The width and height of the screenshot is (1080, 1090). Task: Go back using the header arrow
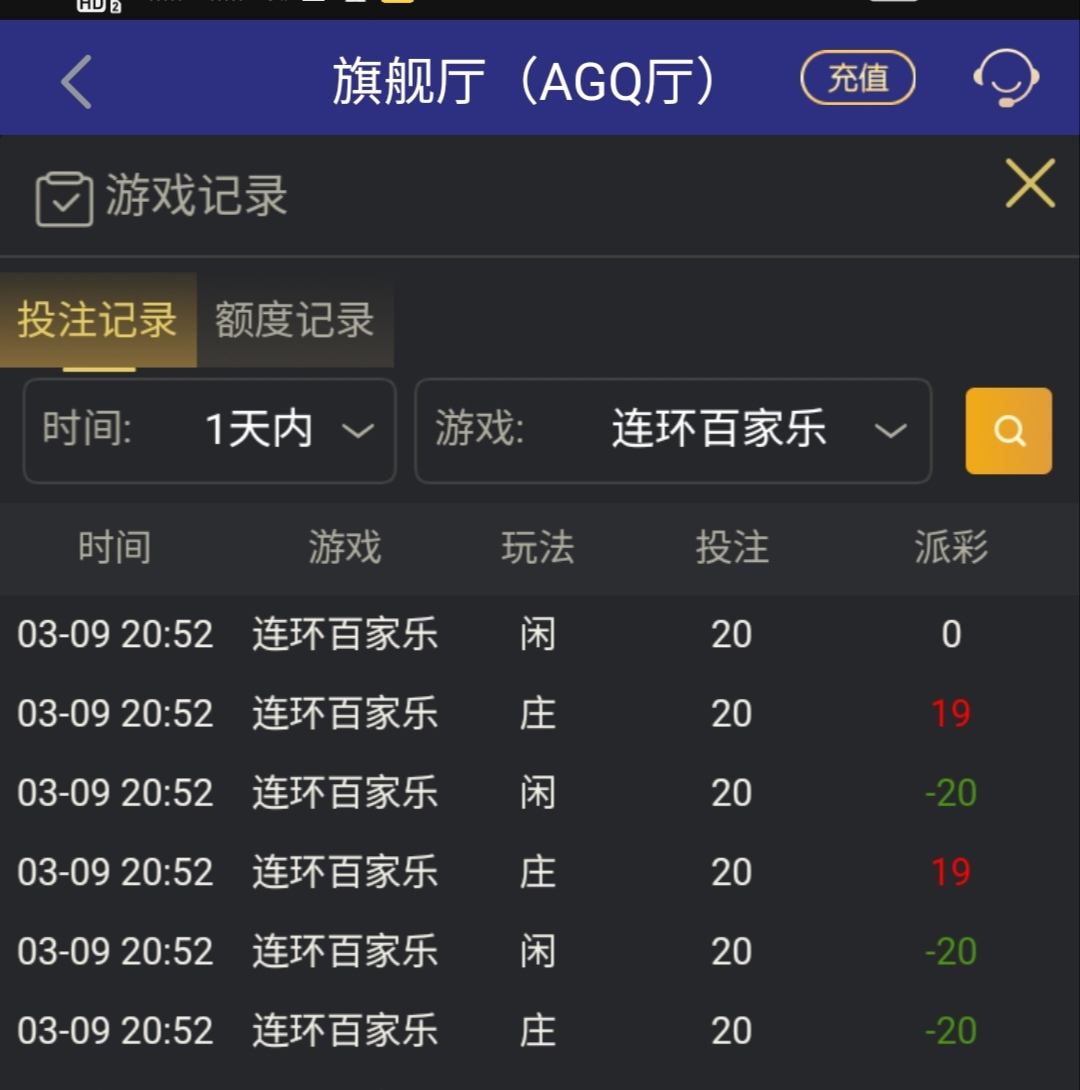(77, 81)
